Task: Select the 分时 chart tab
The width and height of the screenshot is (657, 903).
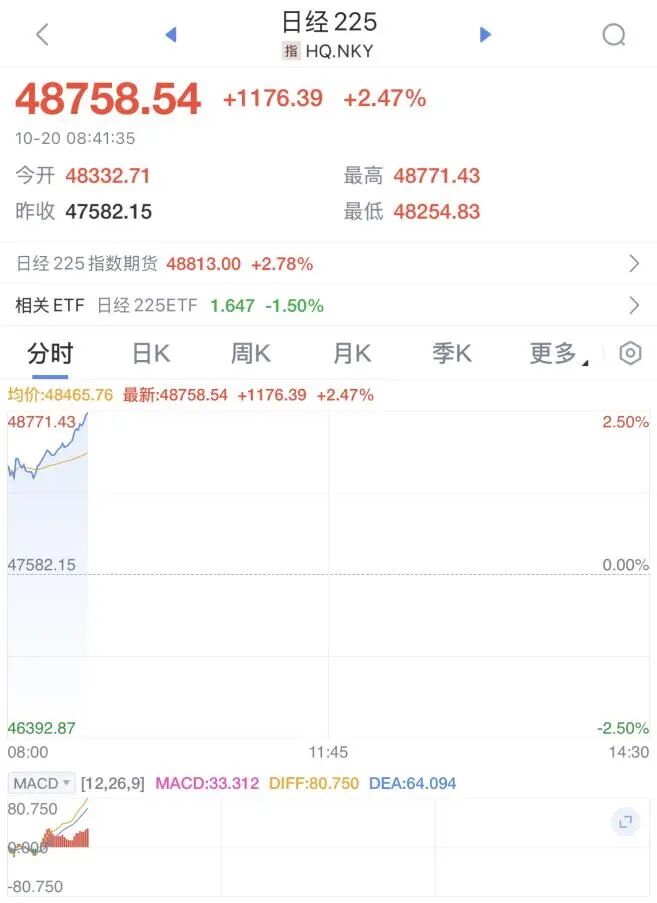Action: (50, 353)
